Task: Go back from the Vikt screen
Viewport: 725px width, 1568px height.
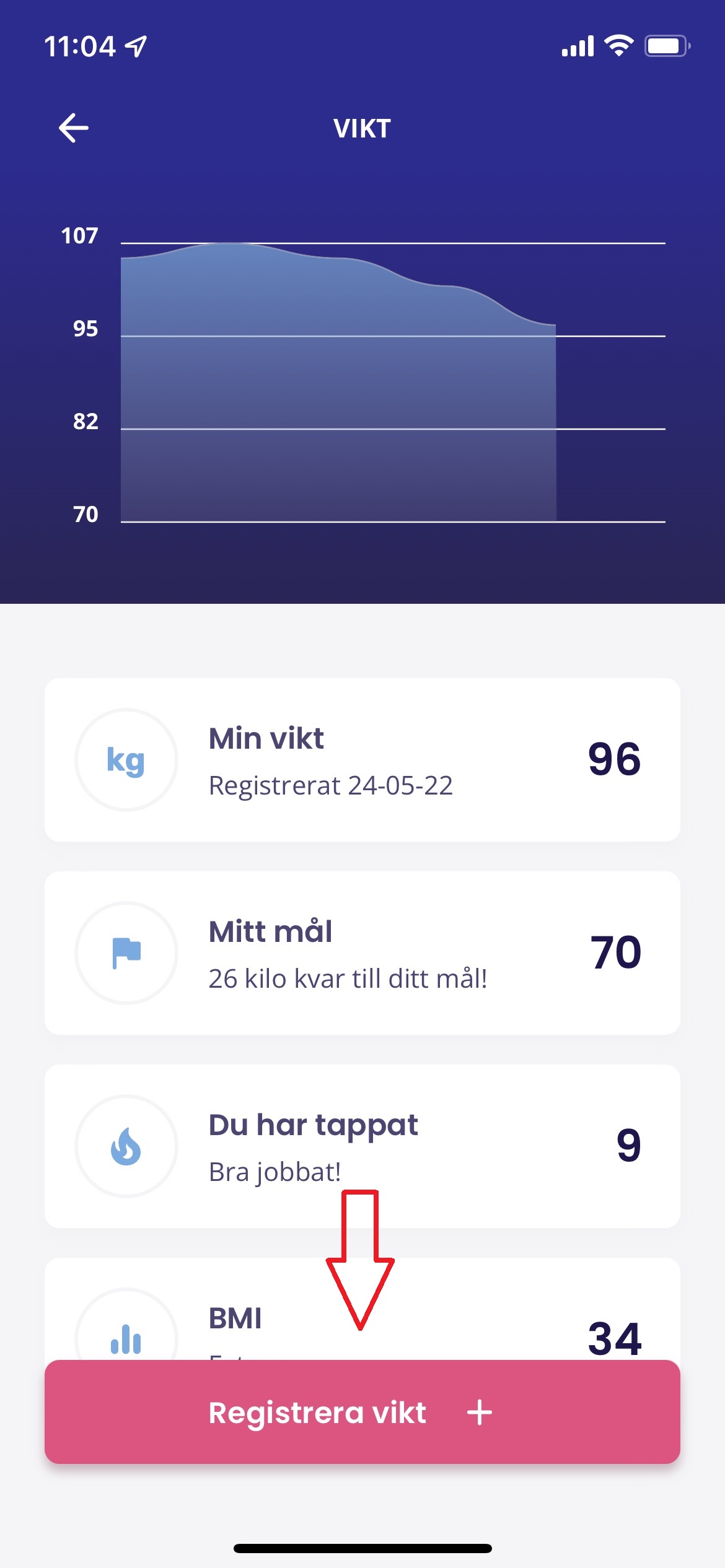Action: (74, 128)
